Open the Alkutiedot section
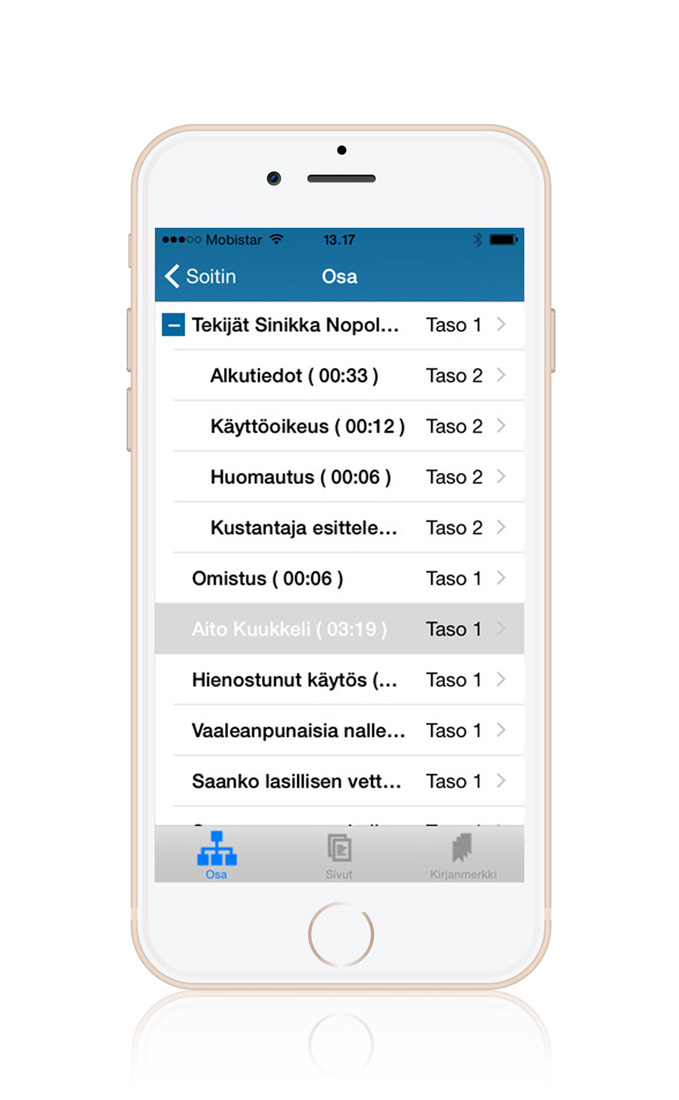 (x=294, y=376)
